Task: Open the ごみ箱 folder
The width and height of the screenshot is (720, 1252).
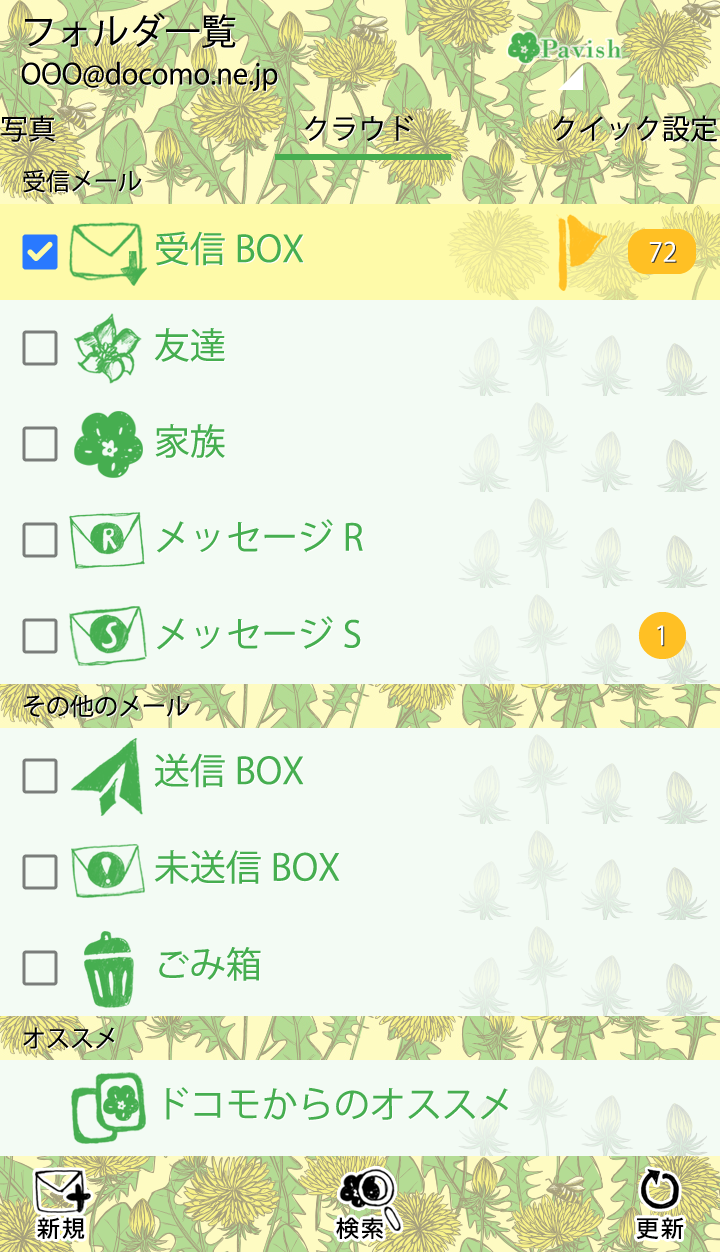Action: click(209, 965)
